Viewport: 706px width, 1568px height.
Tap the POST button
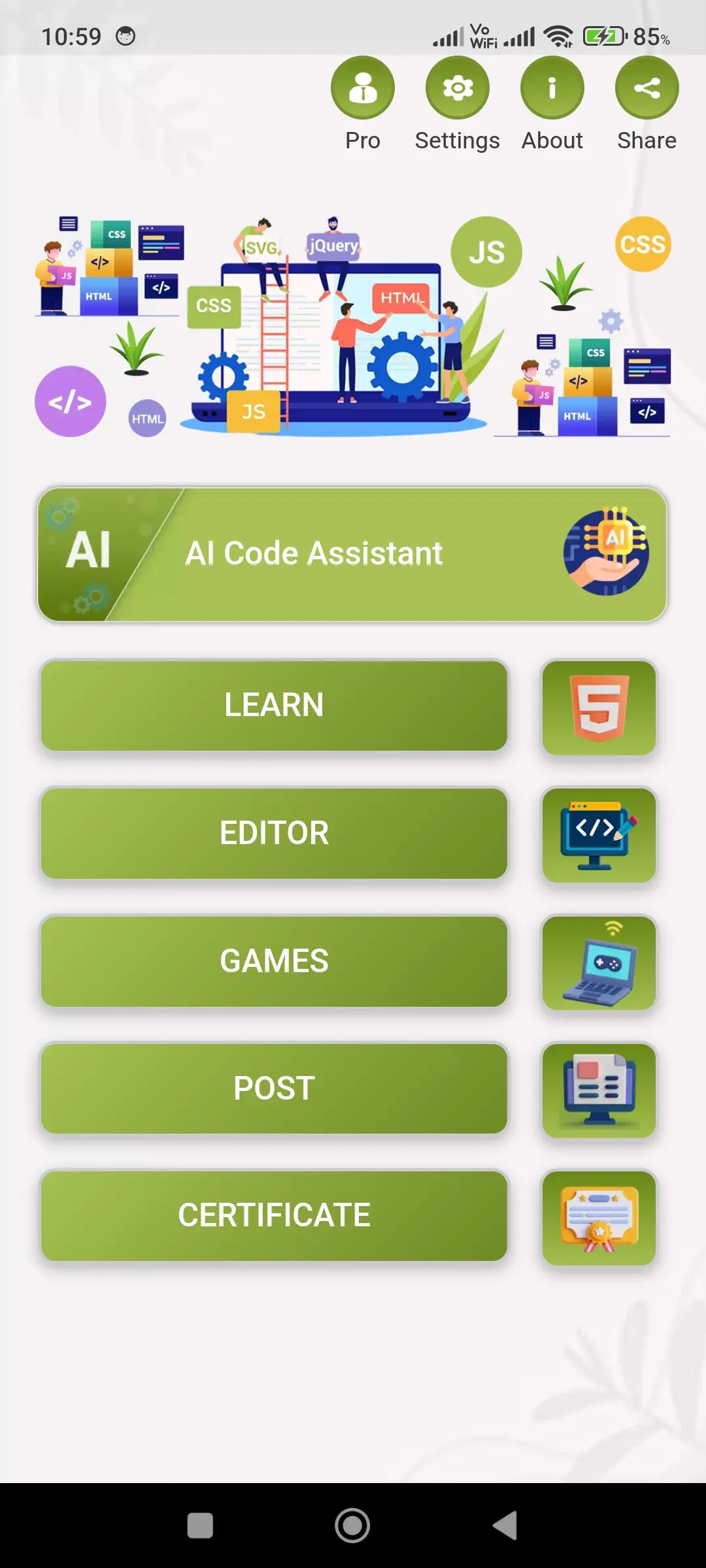coord(274,1086)
